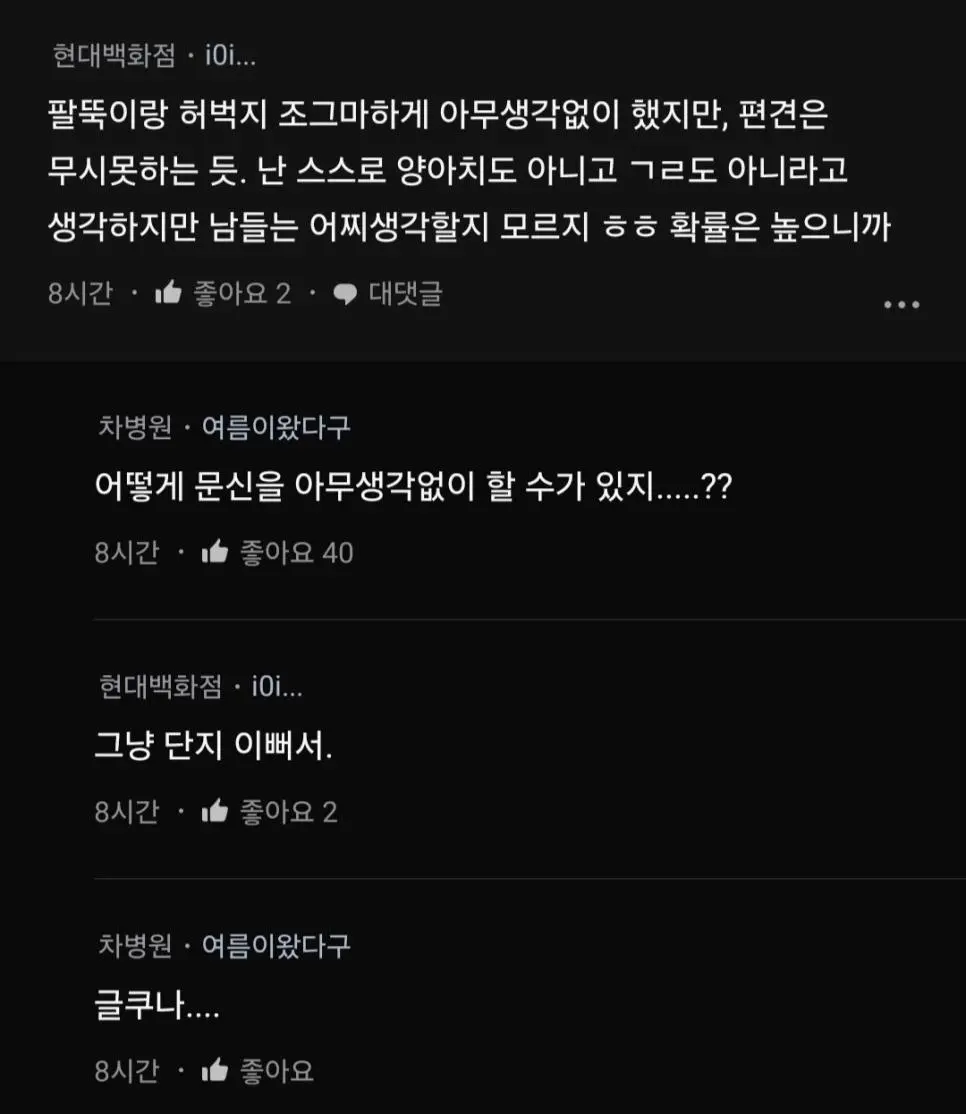Open the three-dot overflow menu
The height and width of the screenshot is (1114, 966).
[x=901, y=305]
